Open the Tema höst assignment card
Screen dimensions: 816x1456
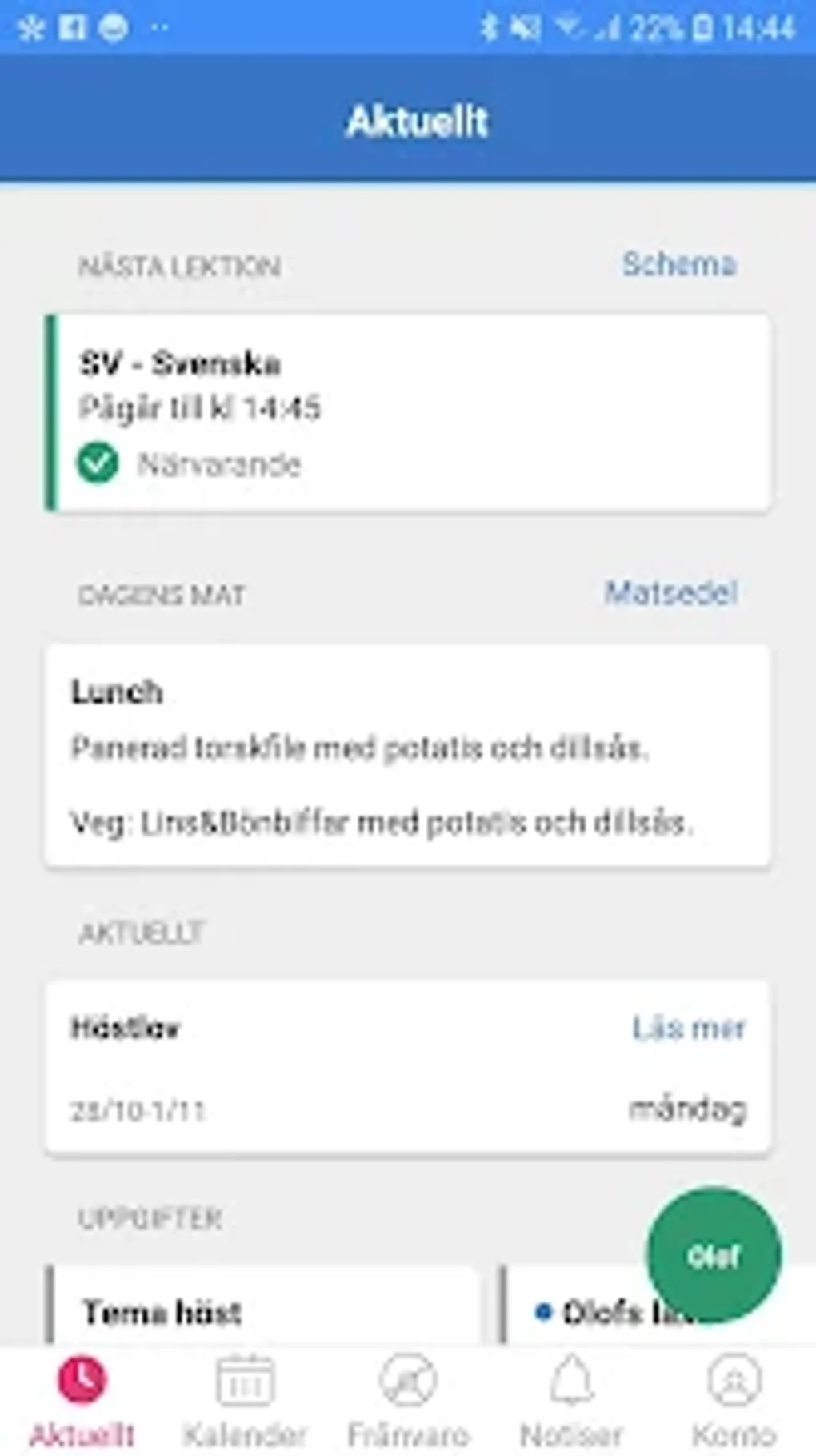264,1305
